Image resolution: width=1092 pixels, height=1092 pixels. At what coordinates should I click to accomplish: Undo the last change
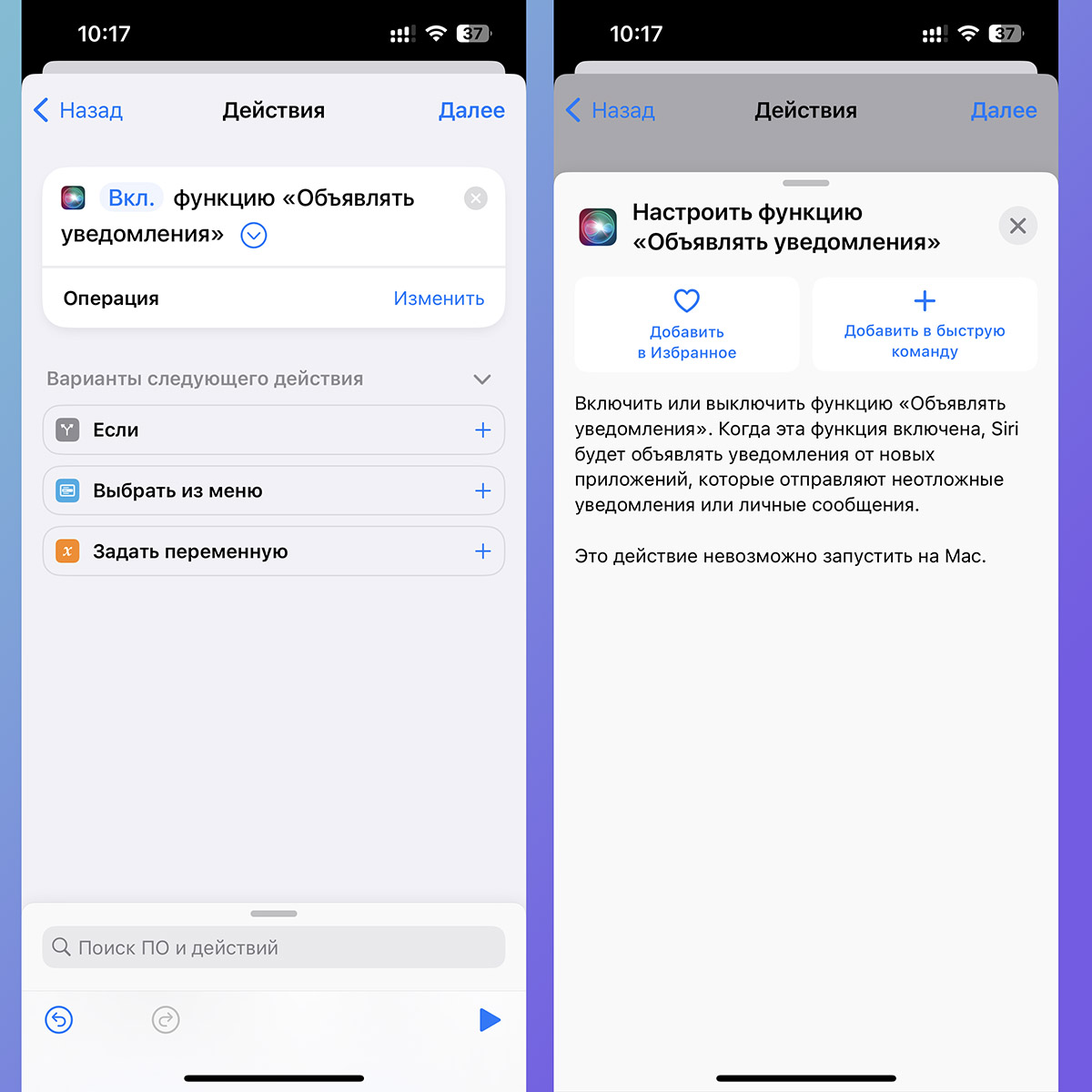point(59,1020)
